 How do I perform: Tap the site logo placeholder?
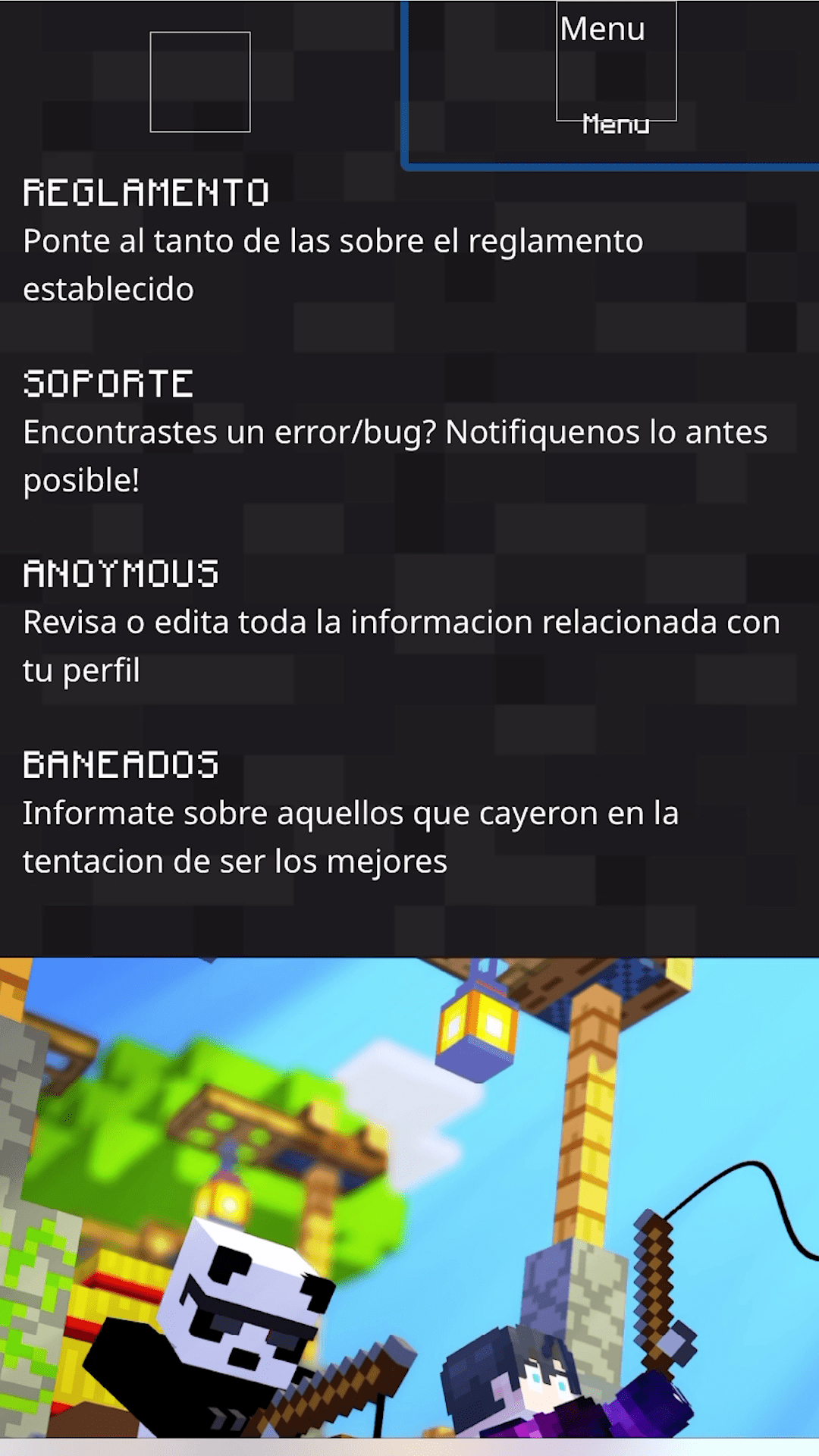(x=200, y=82)
